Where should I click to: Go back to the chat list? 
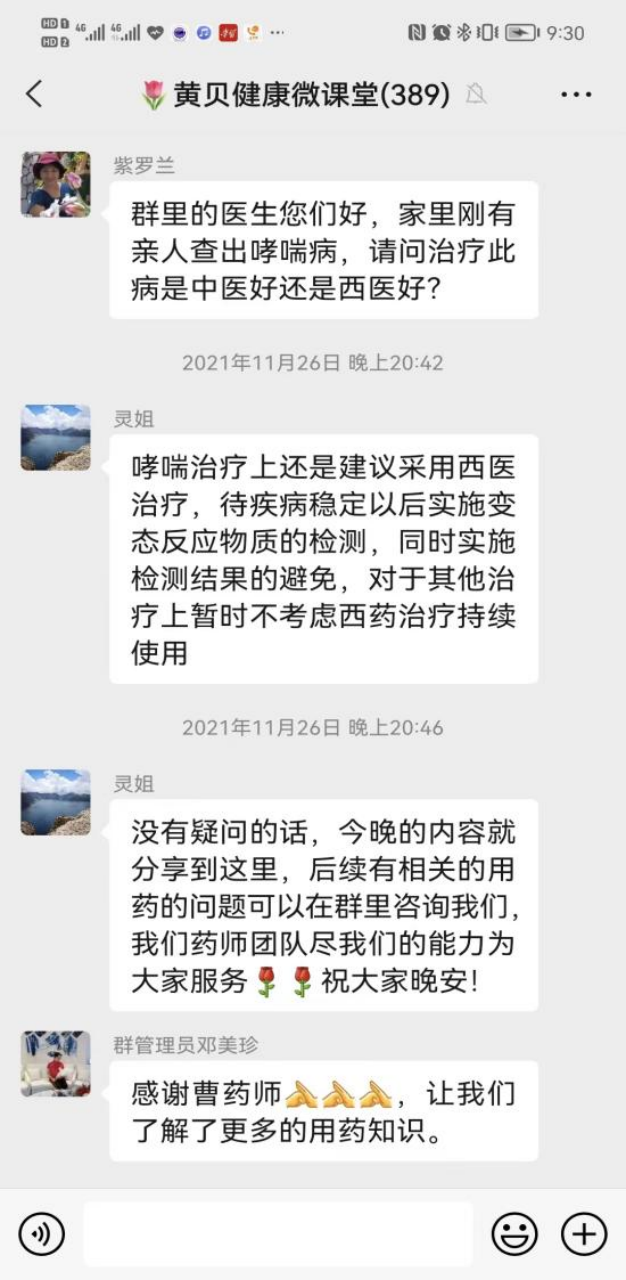click(34, 95)
